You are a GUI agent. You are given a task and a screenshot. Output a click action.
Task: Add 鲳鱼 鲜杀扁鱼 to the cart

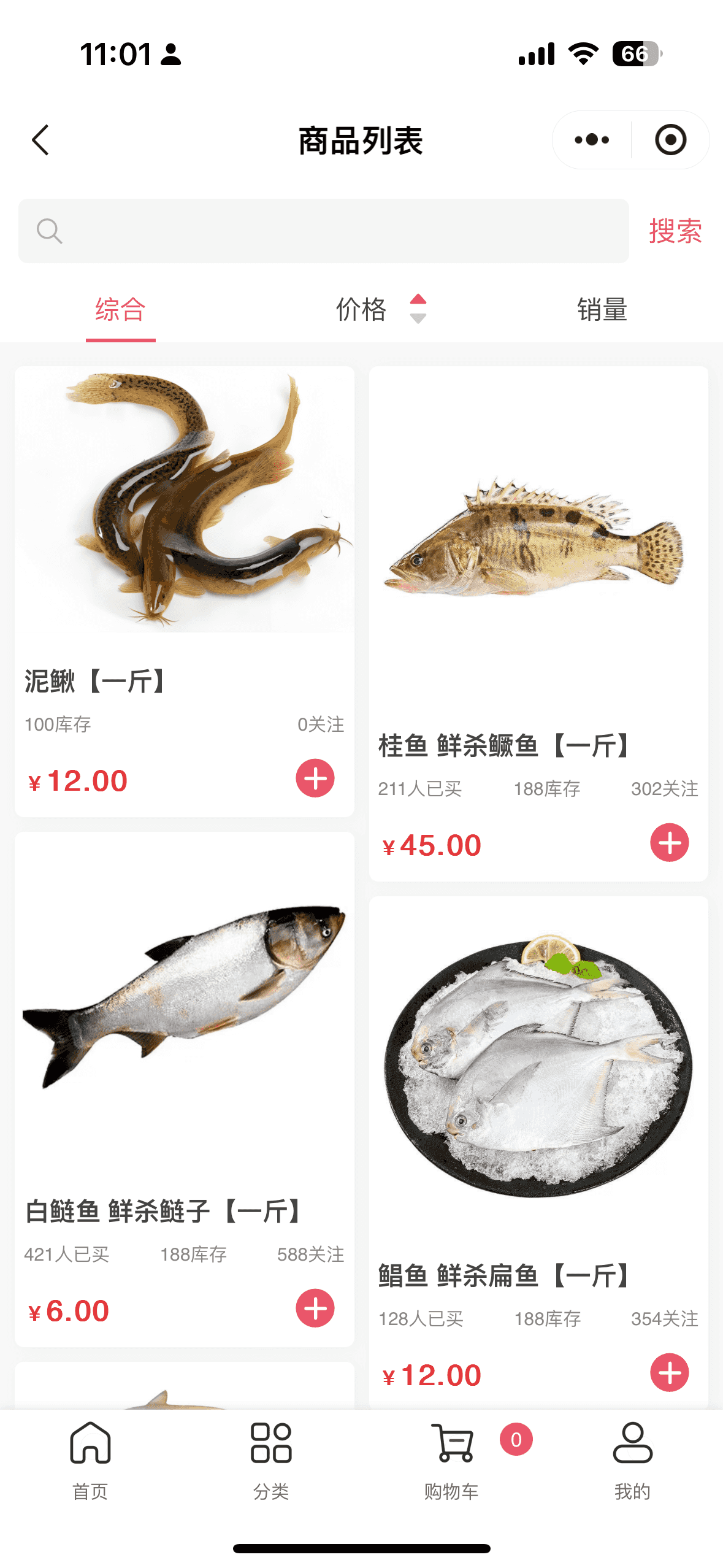tap(669, 1372)
